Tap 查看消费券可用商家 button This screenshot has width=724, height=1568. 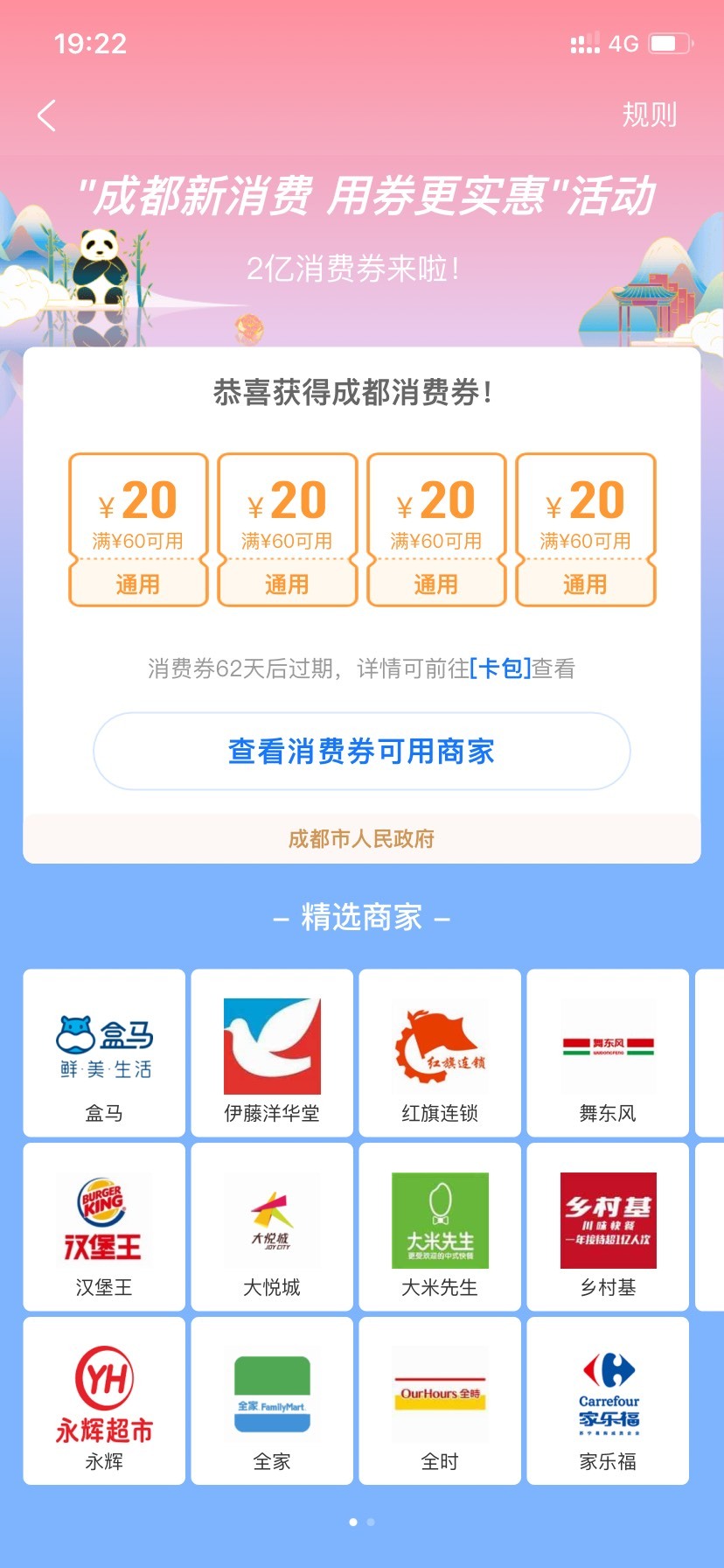pos(362,751)
